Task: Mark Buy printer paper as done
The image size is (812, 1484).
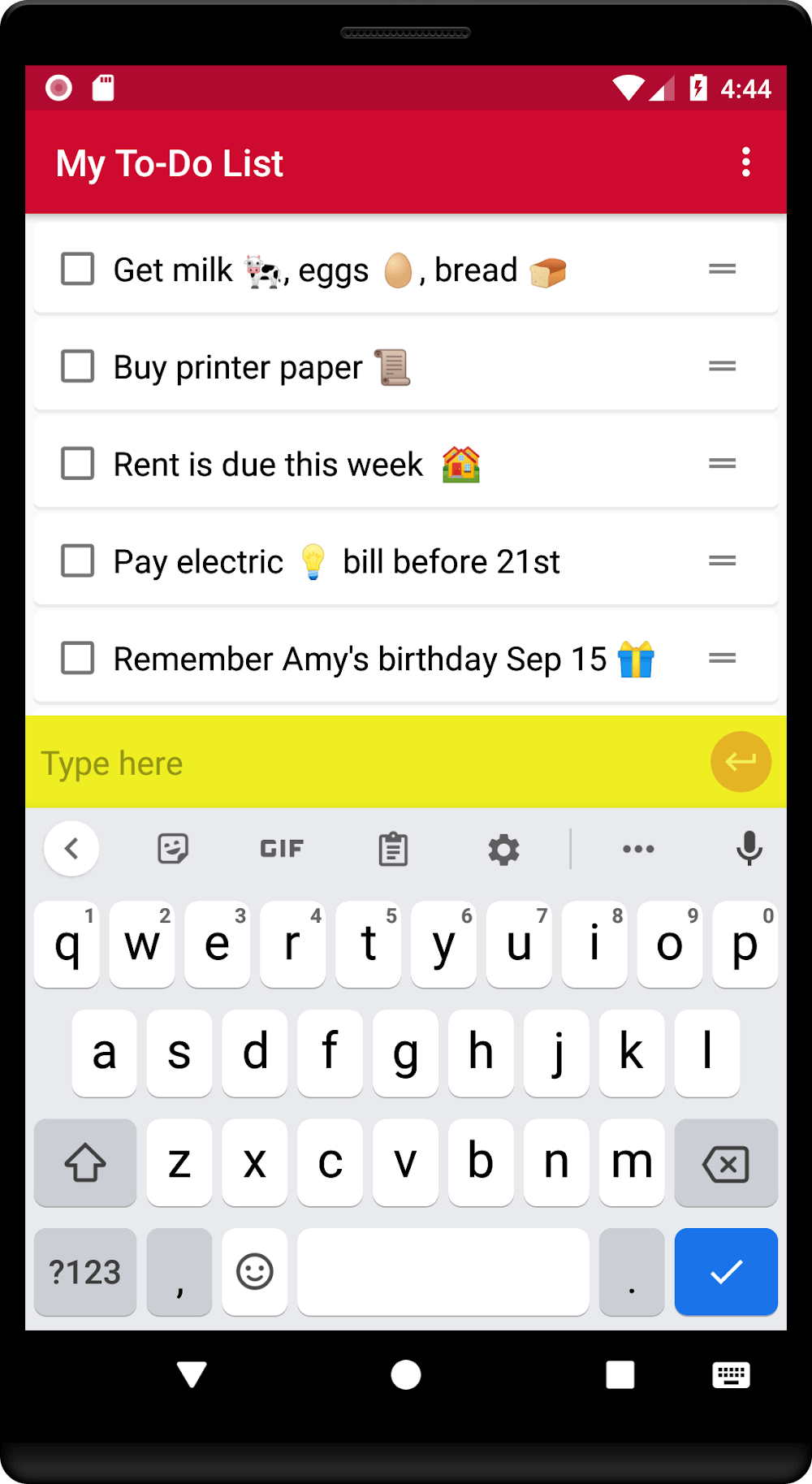Action: (x=78, y=366)
